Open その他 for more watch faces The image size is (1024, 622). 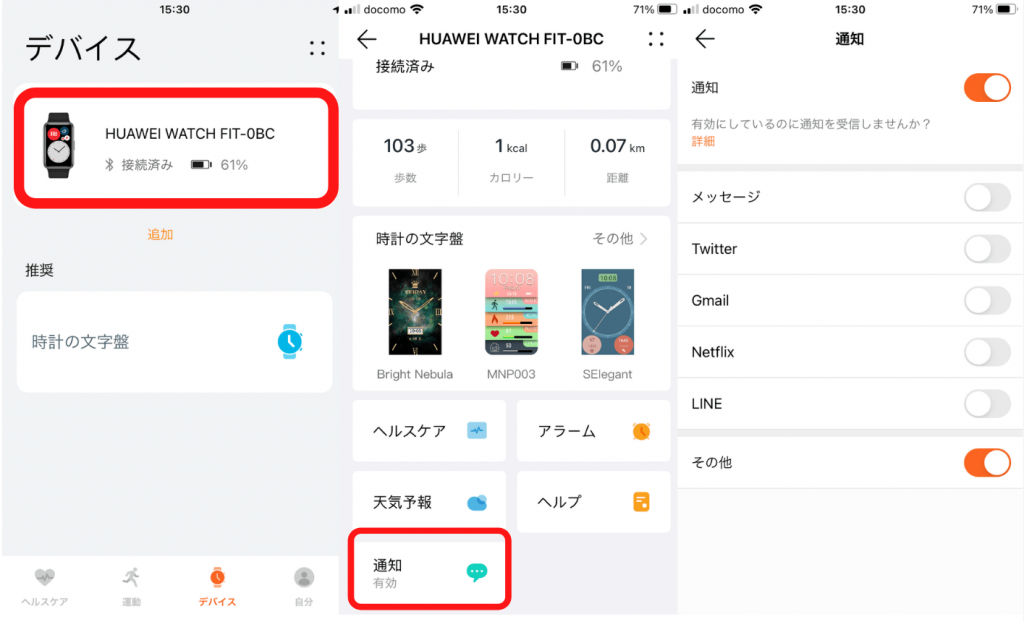(620, 239)
